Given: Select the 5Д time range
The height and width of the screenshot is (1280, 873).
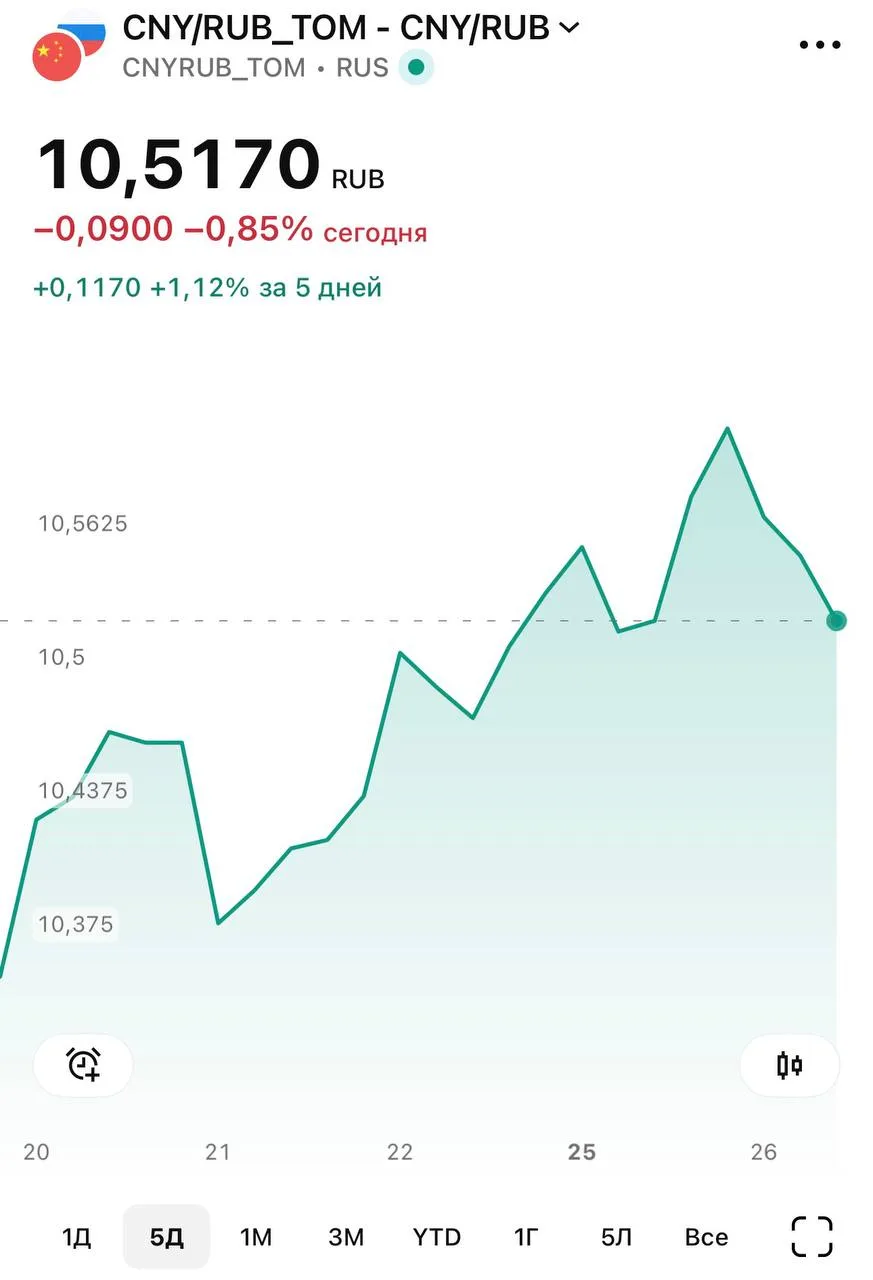Looking at the screenshot, I should 167,1237.
